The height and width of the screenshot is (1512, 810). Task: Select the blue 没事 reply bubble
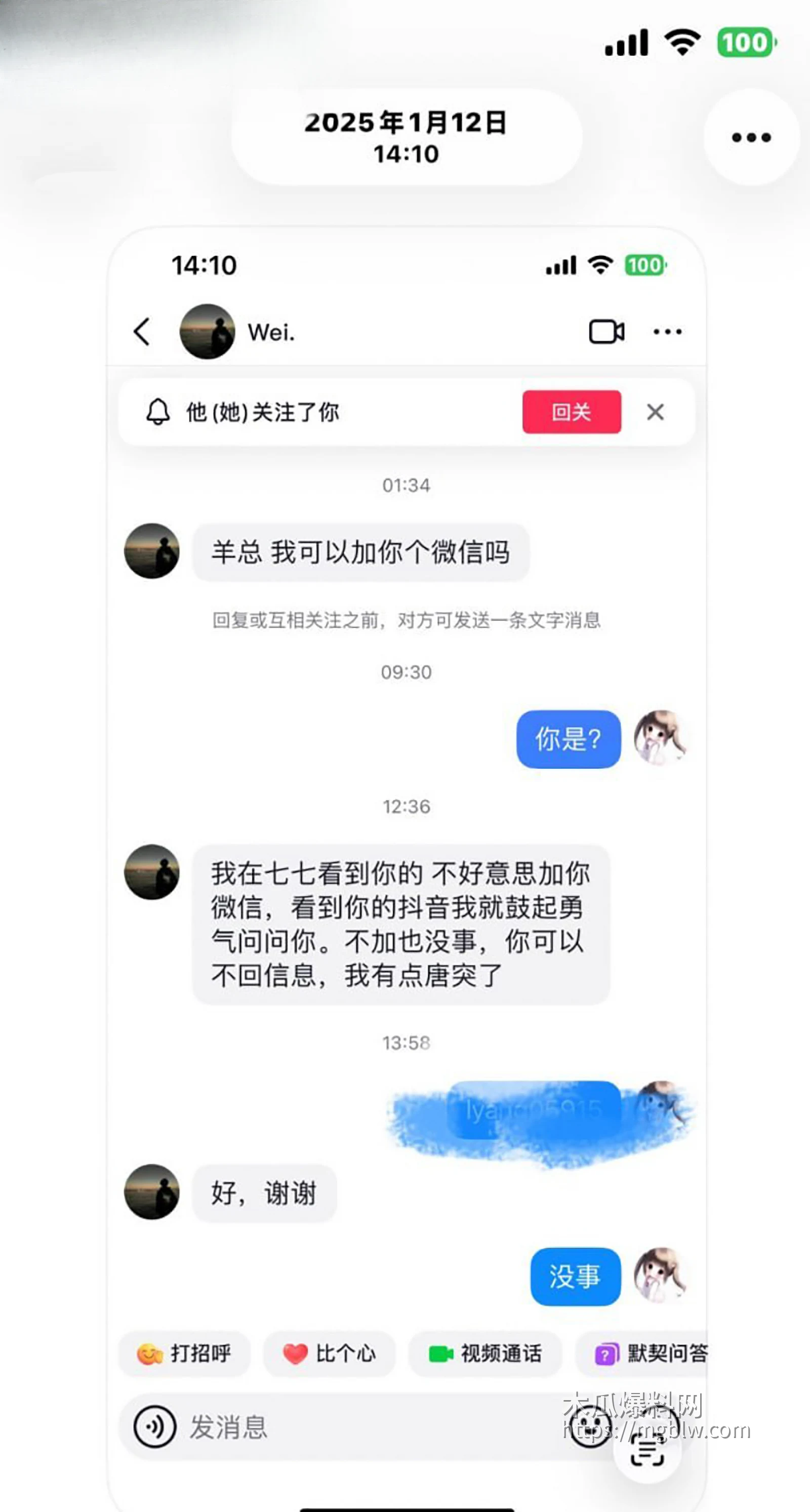[x=575, y=1278]
